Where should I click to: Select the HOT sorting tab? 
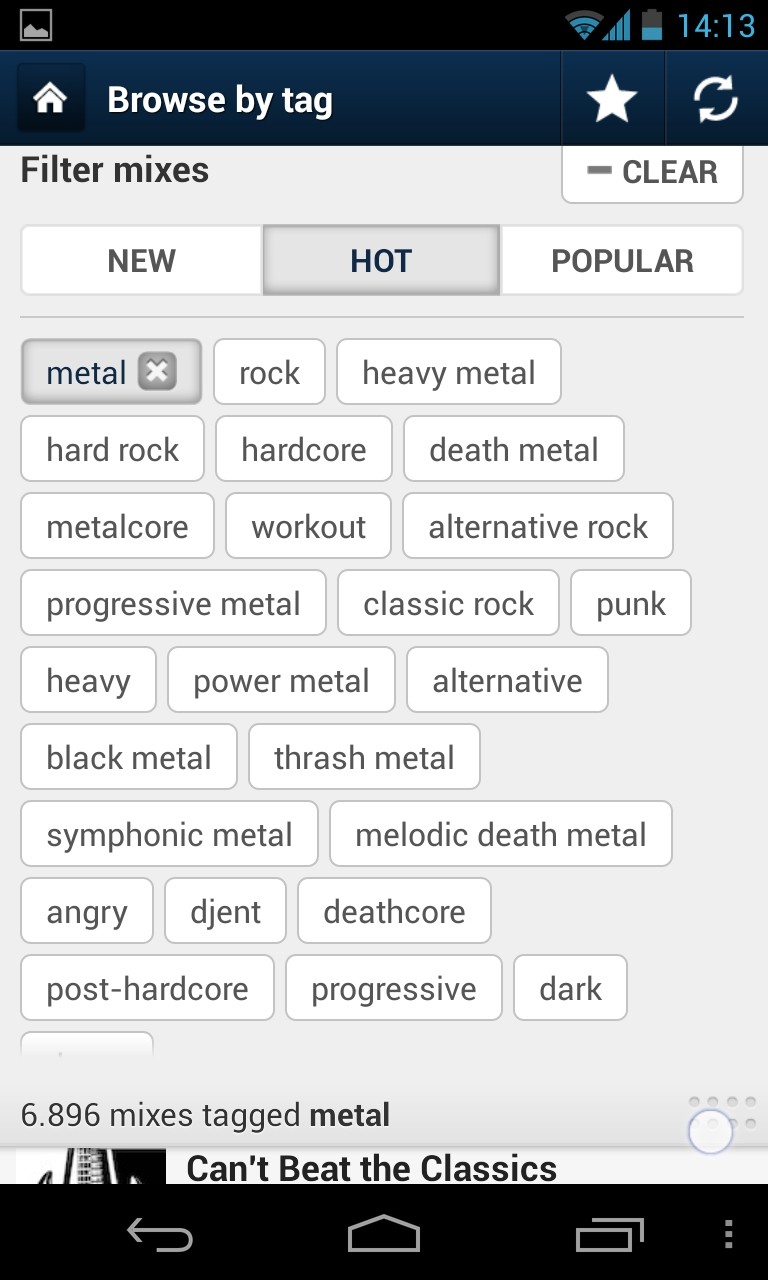tap(381, 261)
